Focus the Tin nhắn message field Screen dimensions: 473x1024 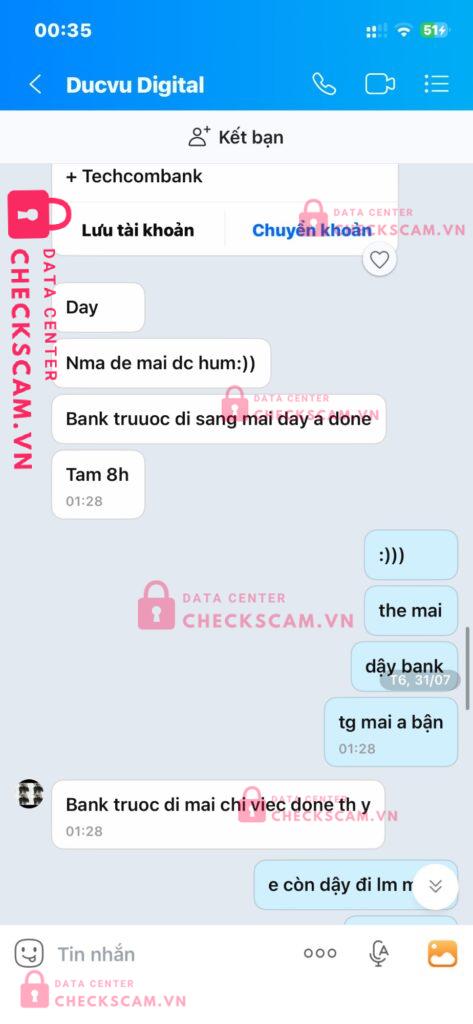click(x=170, y=954)
